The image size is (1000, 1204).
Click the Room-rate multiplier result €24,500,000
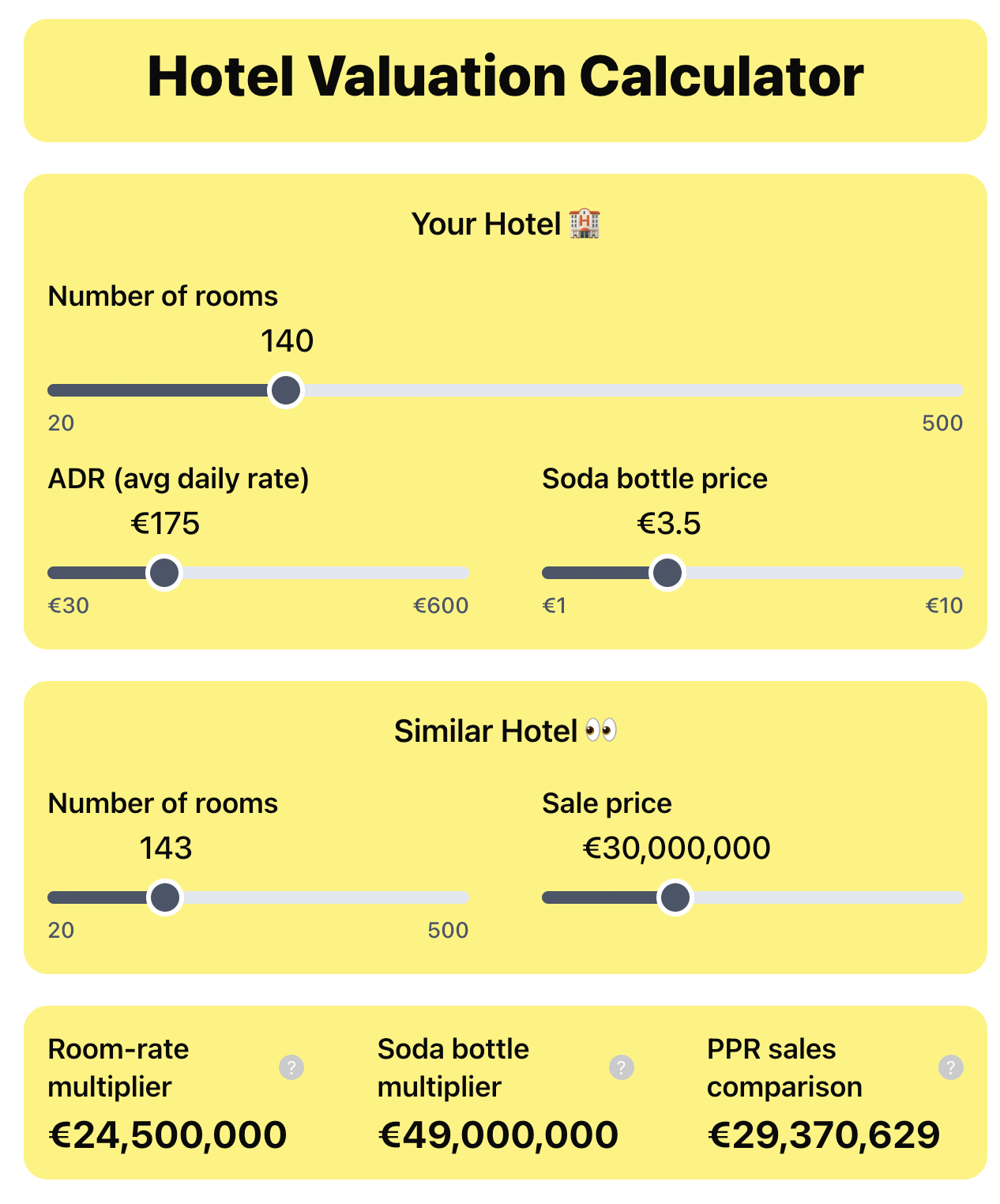tap(167, 1134)
